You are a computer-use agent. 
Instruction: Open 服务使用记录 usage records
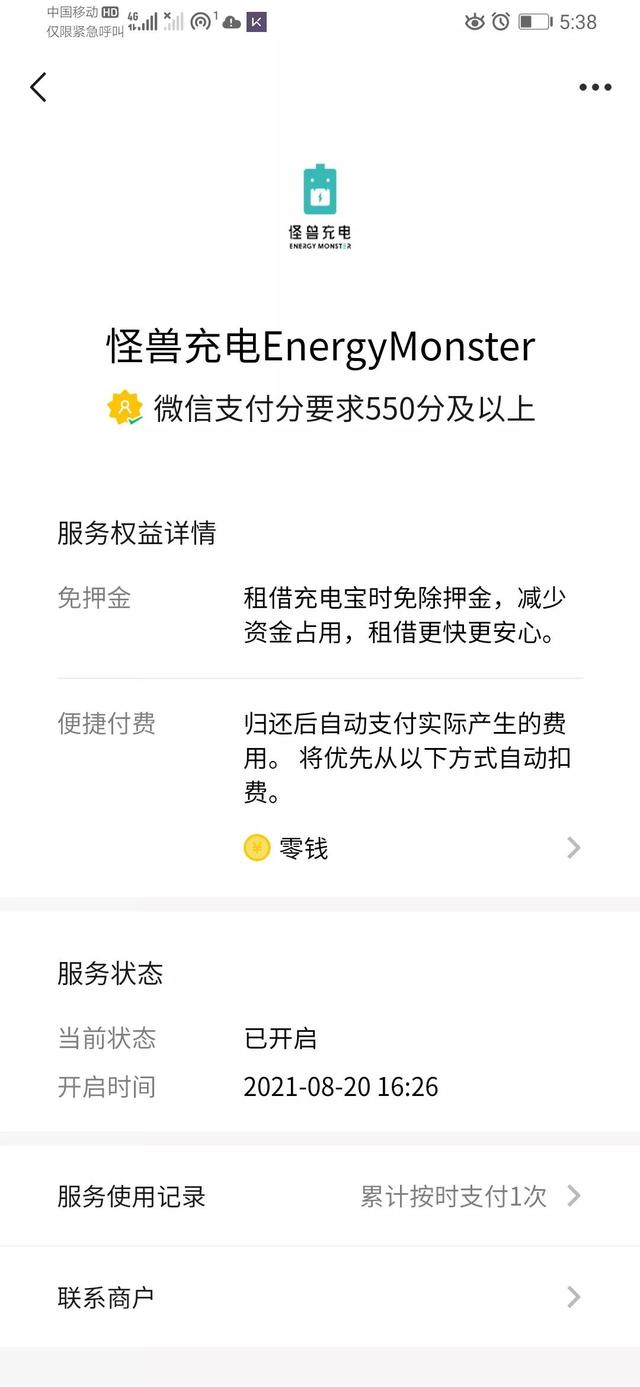pos(320,1196)
